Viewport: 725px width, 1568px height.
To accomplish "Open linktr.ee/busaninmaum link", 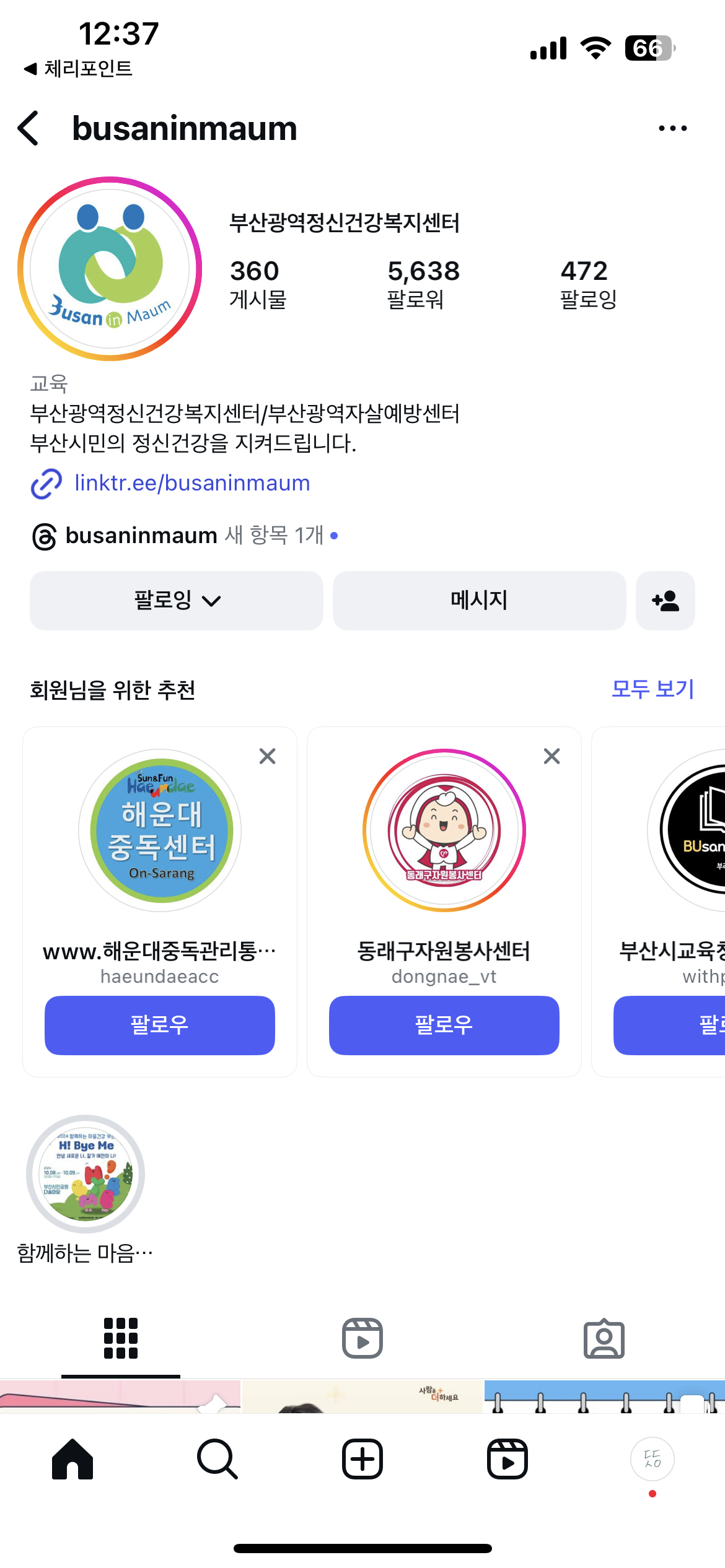I will (x=192, y=483).
